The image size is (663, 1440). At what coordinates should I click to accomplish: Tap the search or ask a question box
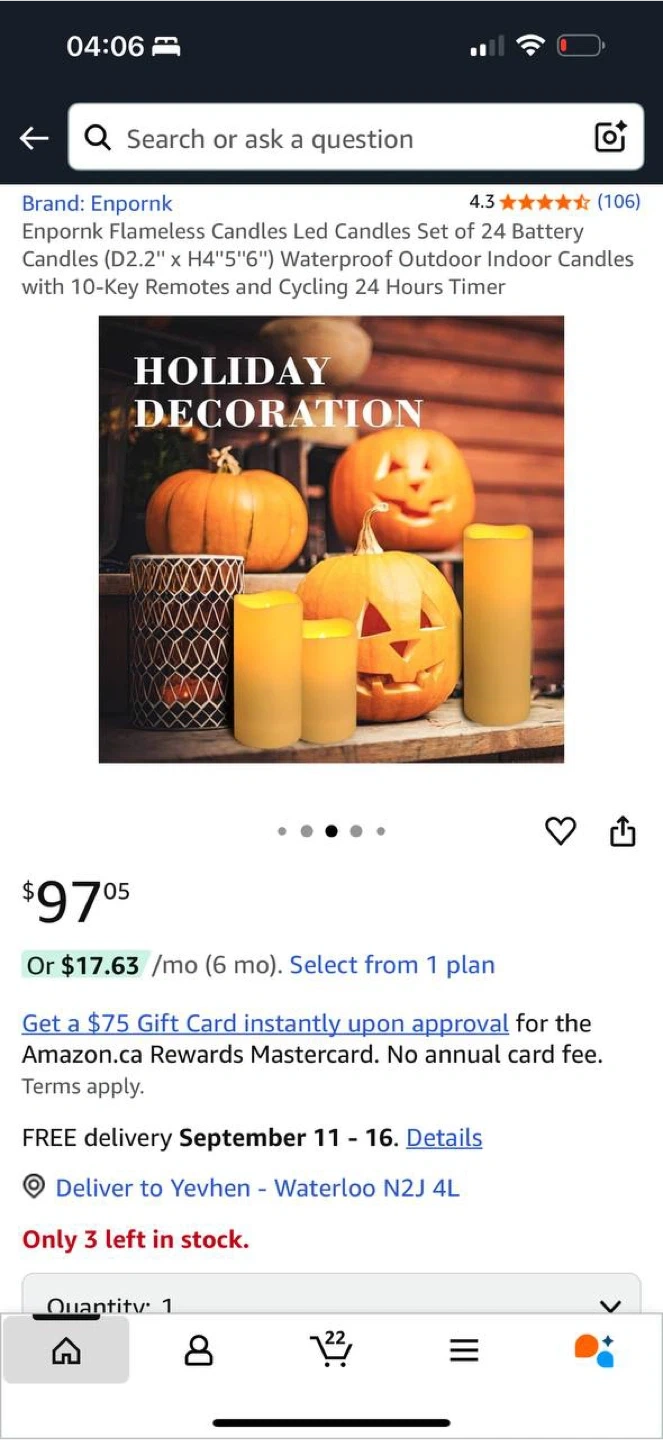pyautogui.click(x=330, y=138)
